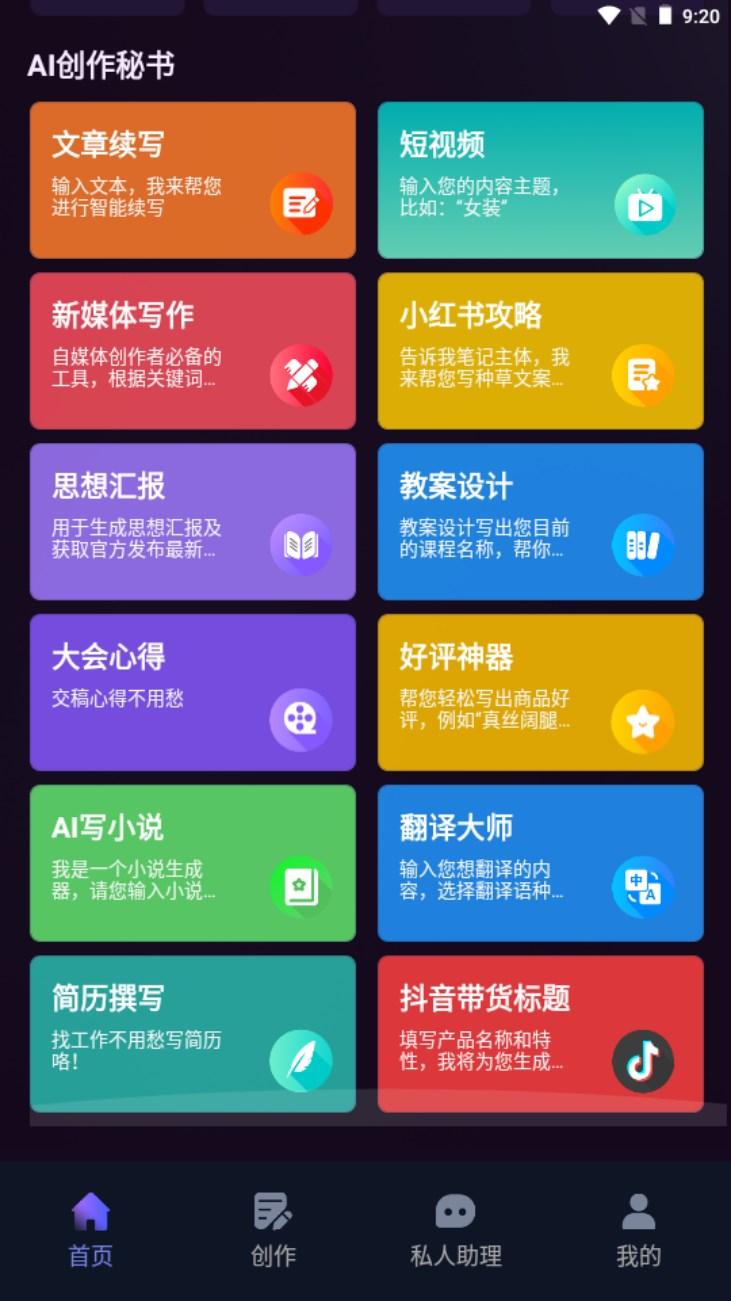Click the book icon on AI写小说 card

(302, 887)
